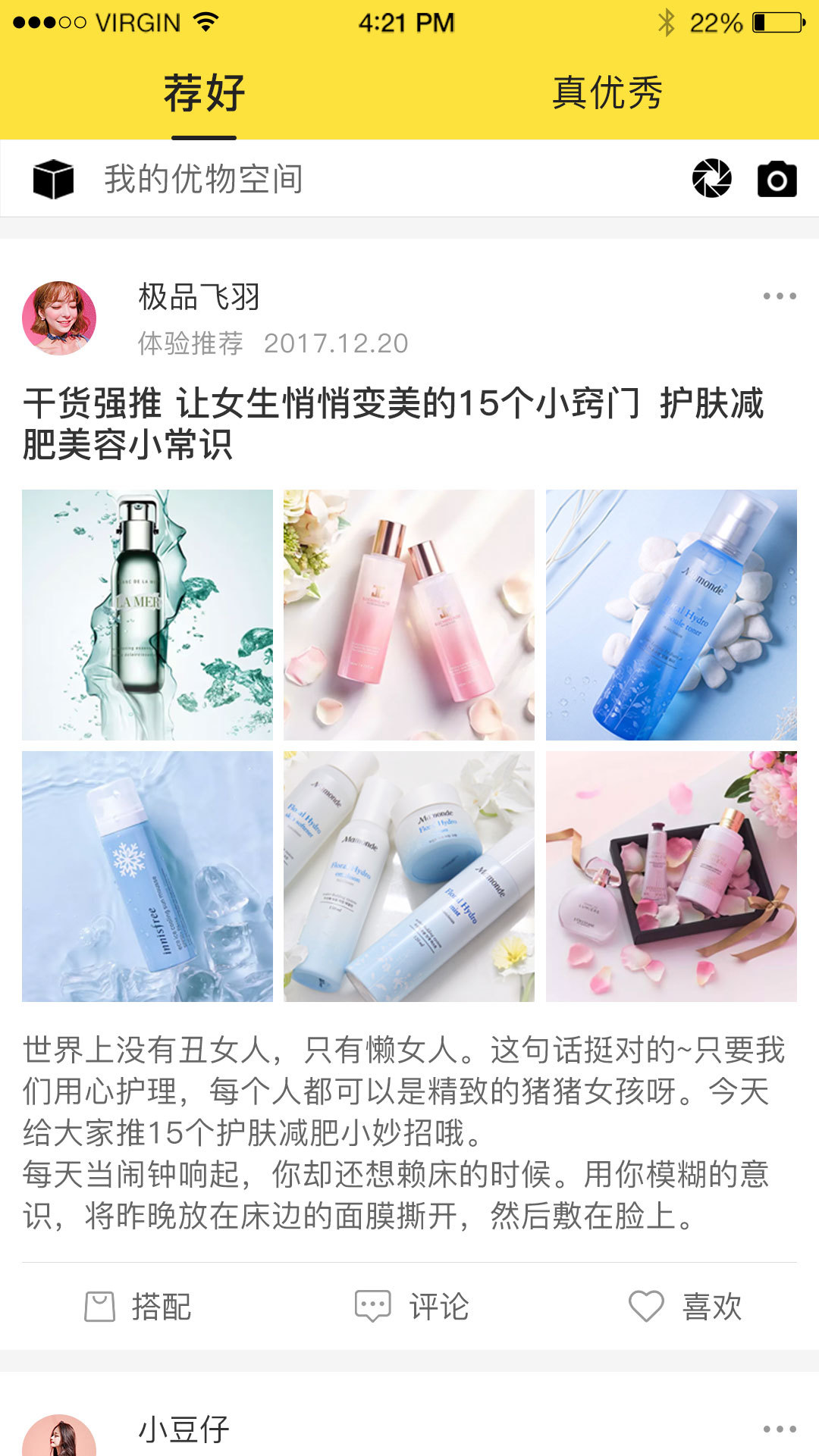View the Mamonde Floral Hydro set photo
This screenshot has width=819, height=1456.
[x=409, y=876]
